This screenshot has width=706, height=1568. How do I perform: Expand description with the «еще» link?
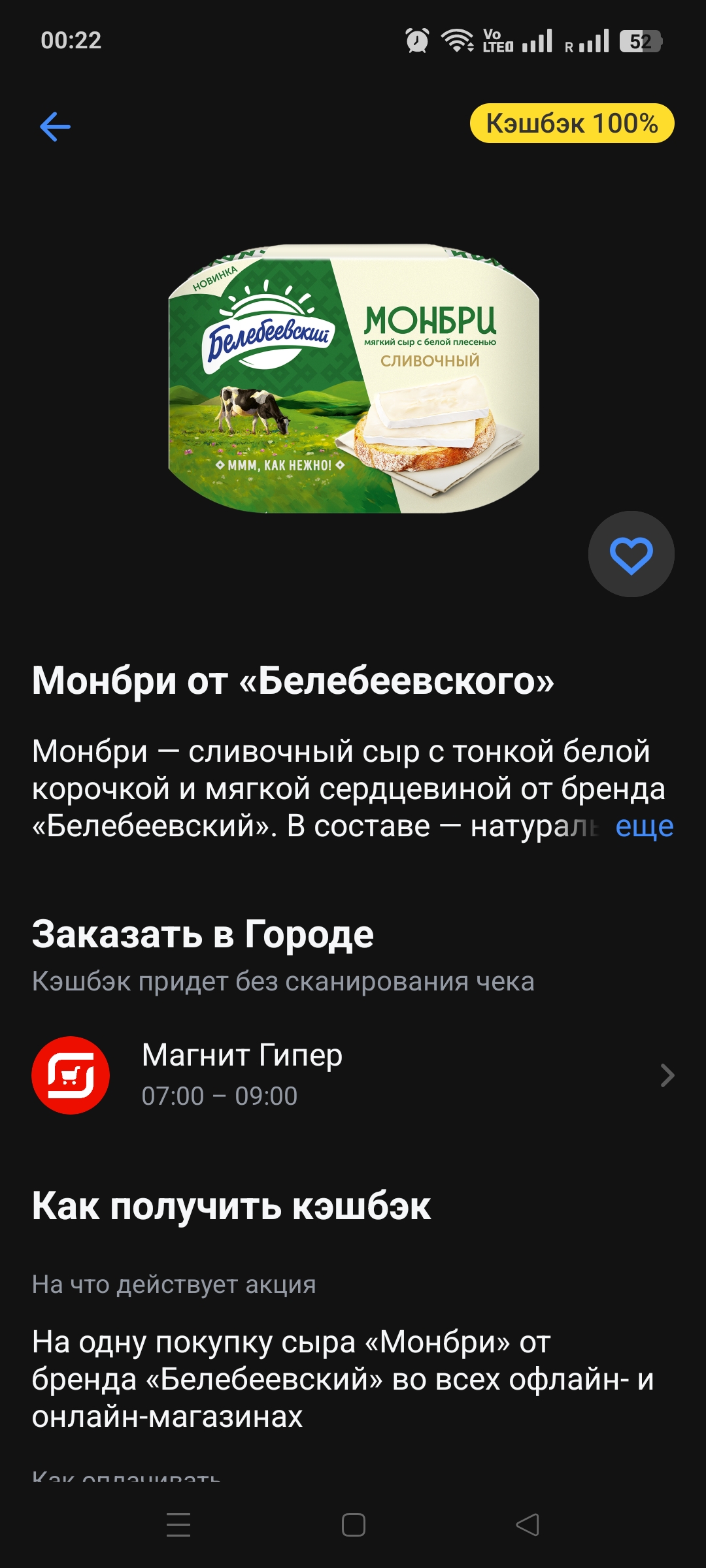pos(644,826)
